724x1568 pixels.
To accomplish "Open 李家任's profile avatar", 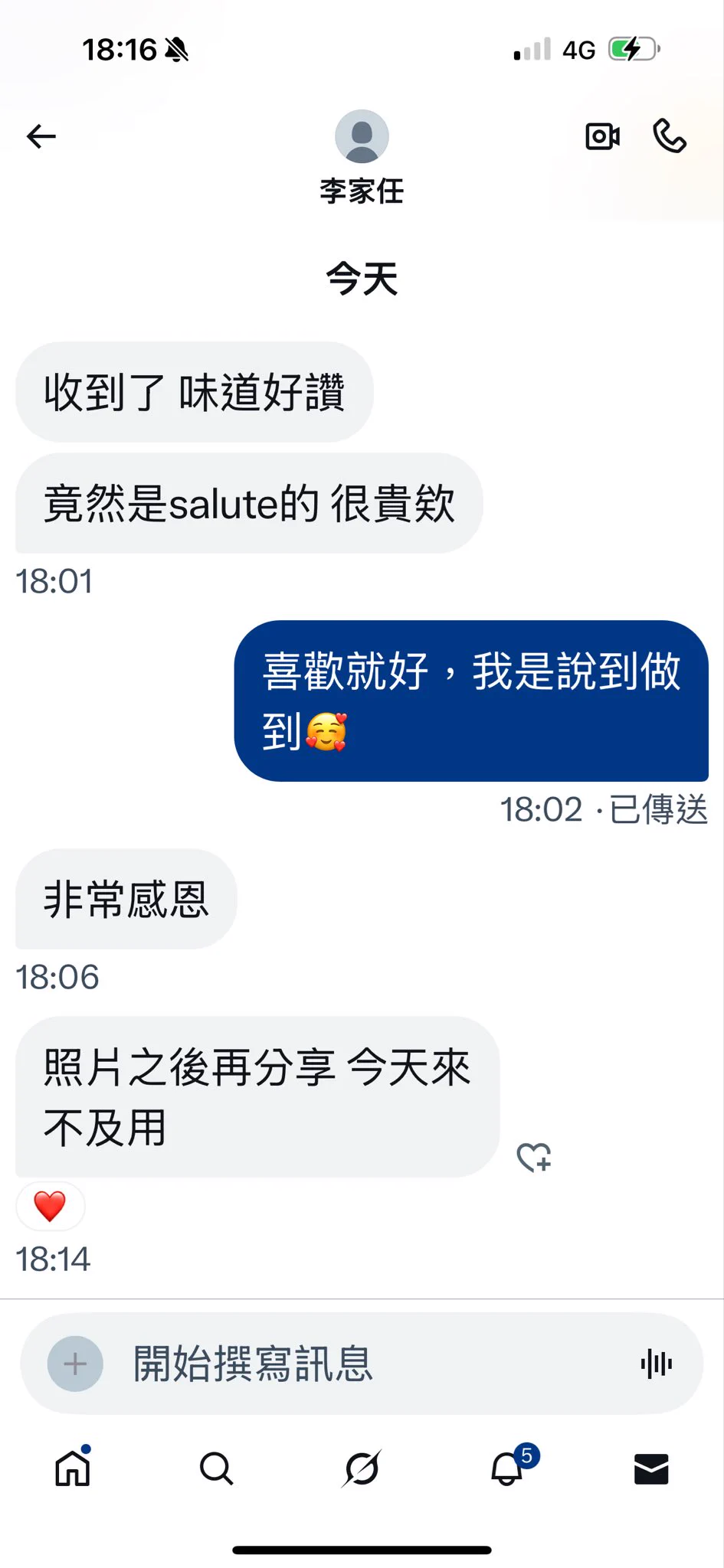I will pyautogui.click(x=362, y=136).
